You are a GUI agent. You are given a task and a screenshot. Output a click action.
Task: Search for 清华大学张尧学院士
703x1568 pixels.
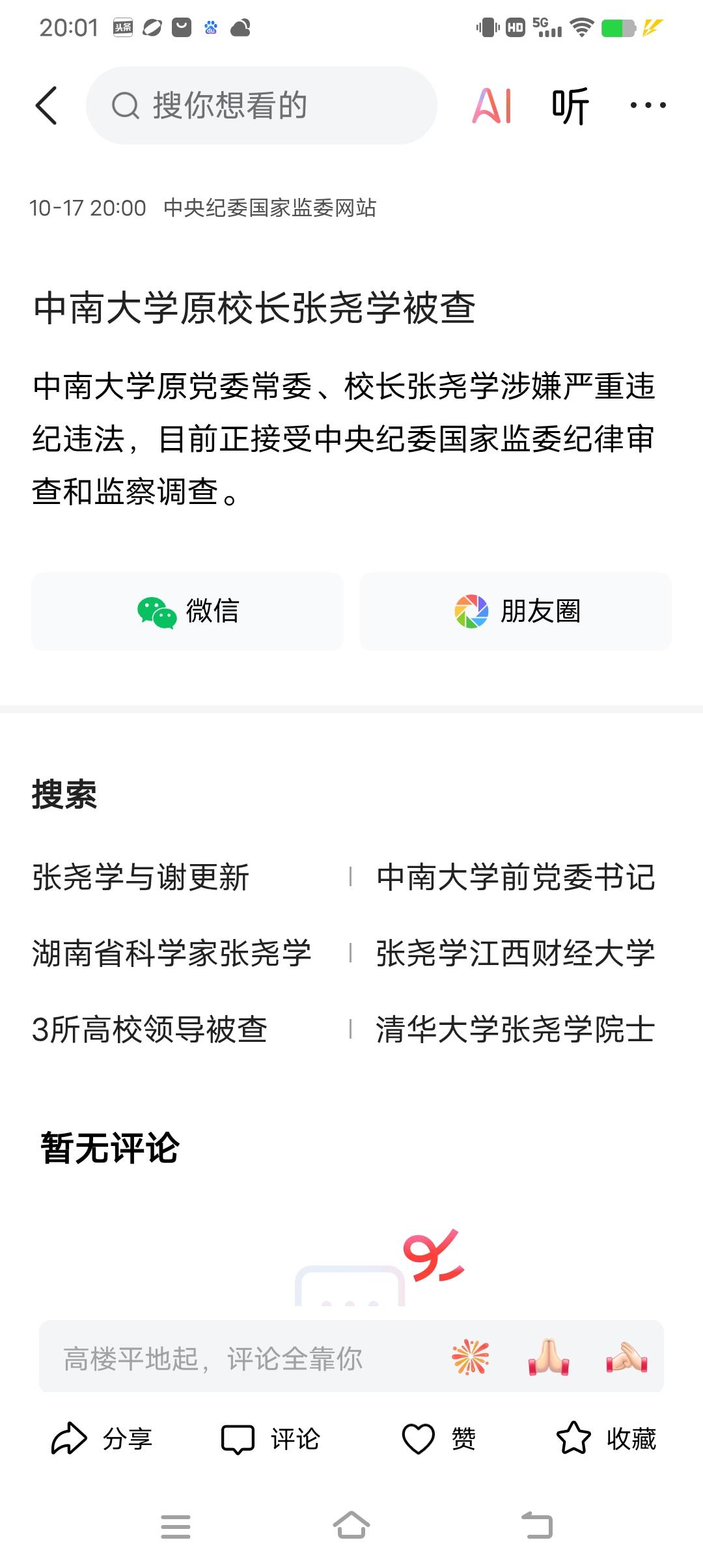[x=516, y=1029]
